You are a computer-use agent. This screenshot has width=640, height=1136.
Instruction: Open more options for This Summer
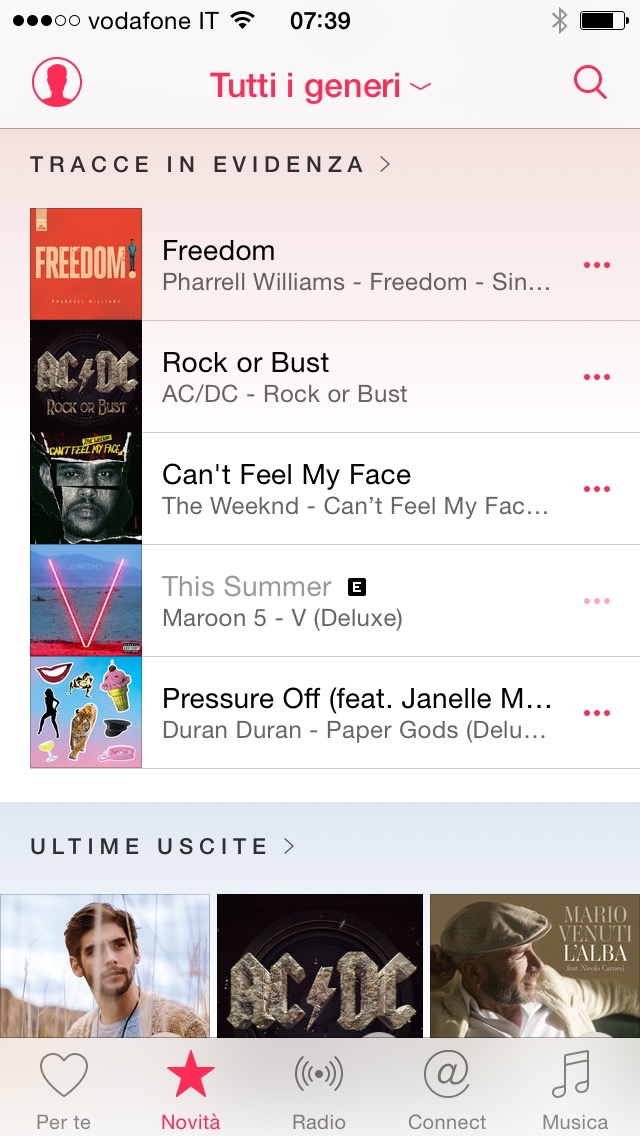coord(596,601)
